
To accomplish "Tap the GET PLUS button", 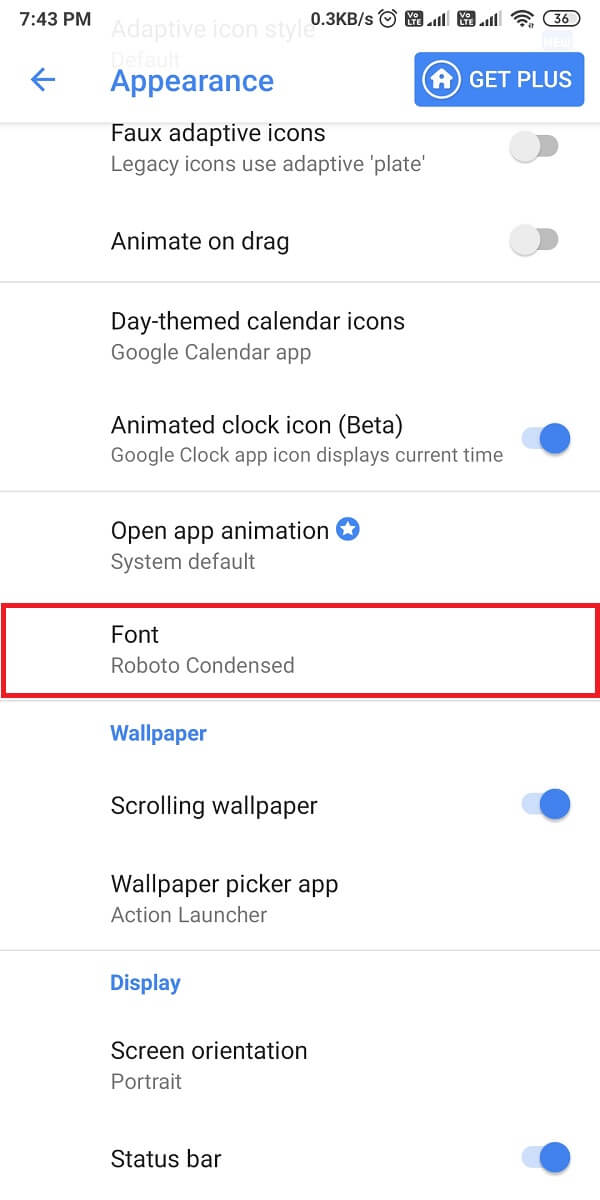I will point(498,80).
